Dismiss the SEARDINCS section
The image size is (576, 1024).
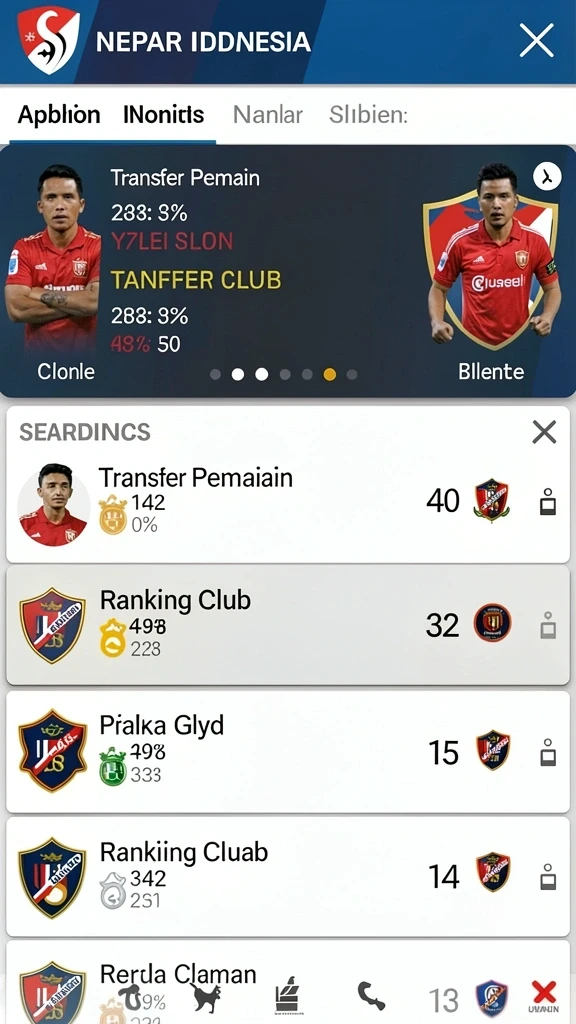point(544,432)
